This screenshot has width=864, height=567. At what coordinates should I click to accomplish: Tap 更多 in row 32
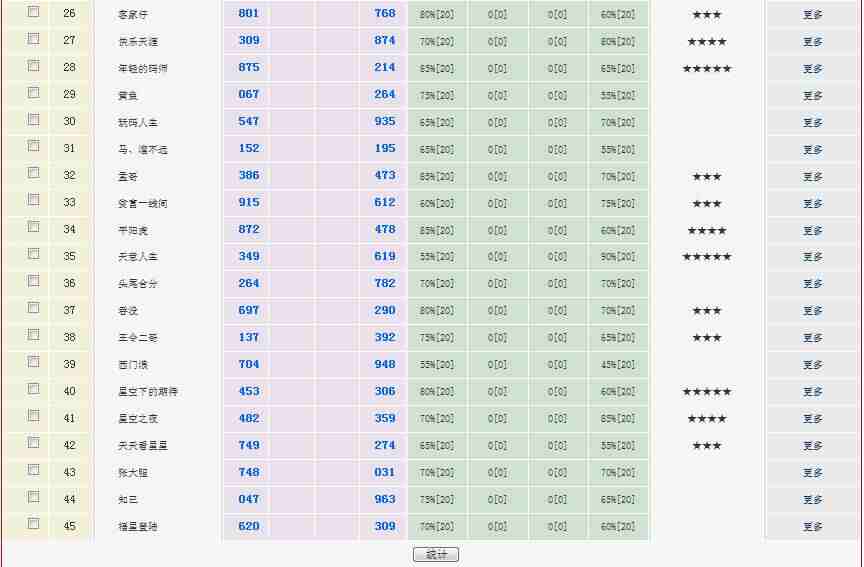813,177
